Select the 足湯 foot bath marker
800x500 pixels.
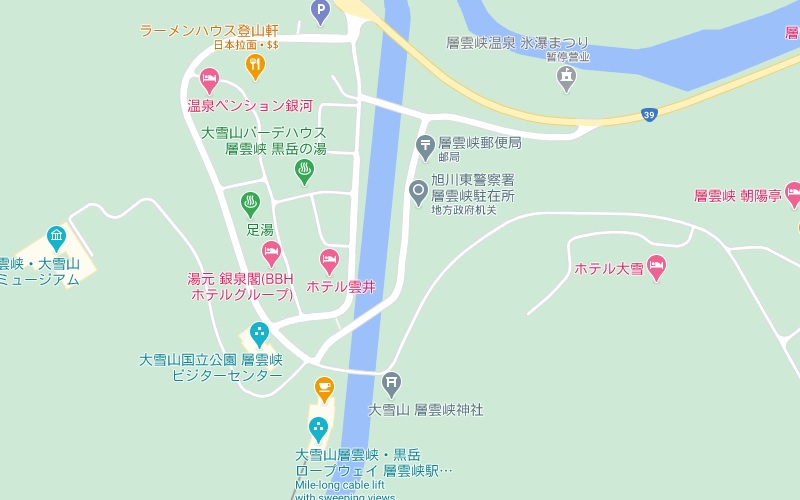(251, 205)
